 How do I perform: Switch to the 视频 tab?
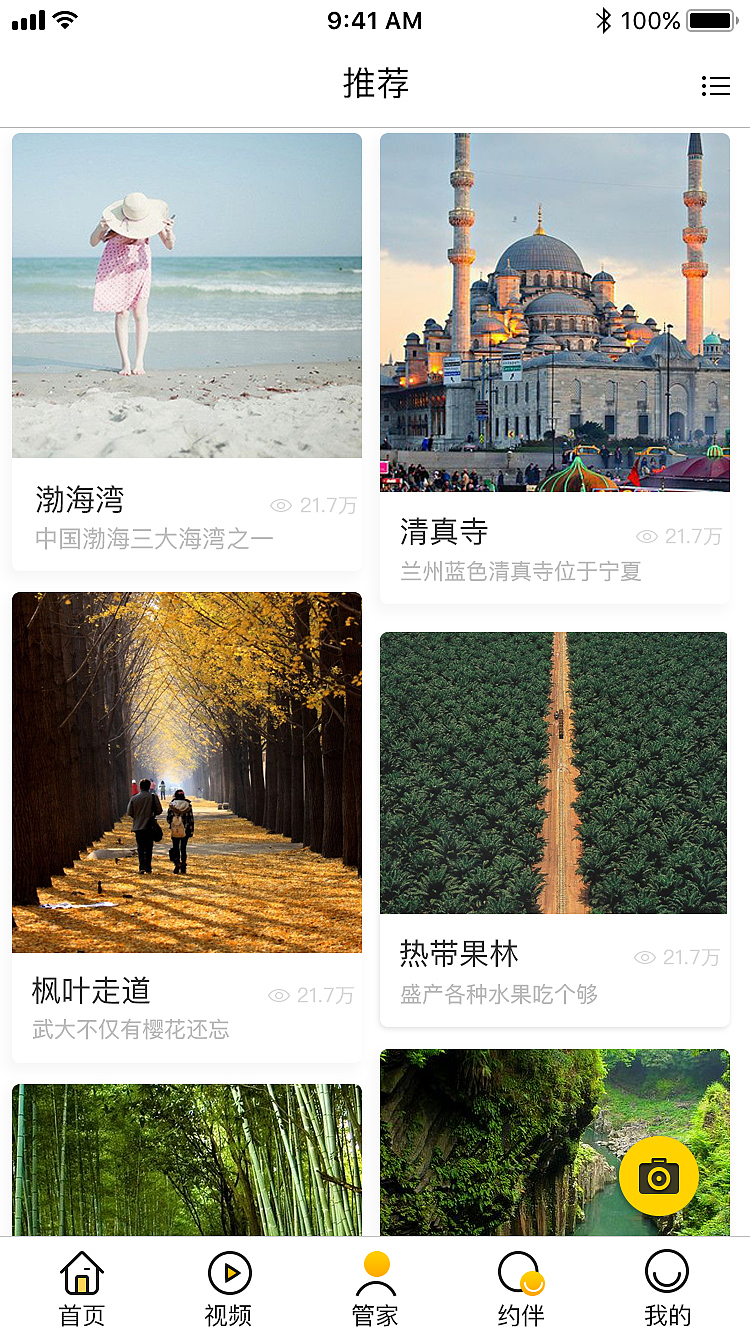click(x=228, y=1285)
